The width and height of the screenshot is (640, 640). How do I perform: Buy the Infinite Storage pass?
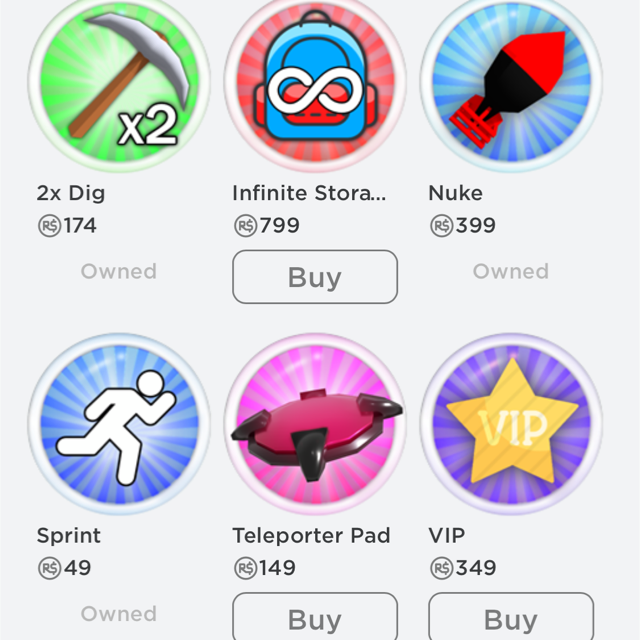[315, 277]
